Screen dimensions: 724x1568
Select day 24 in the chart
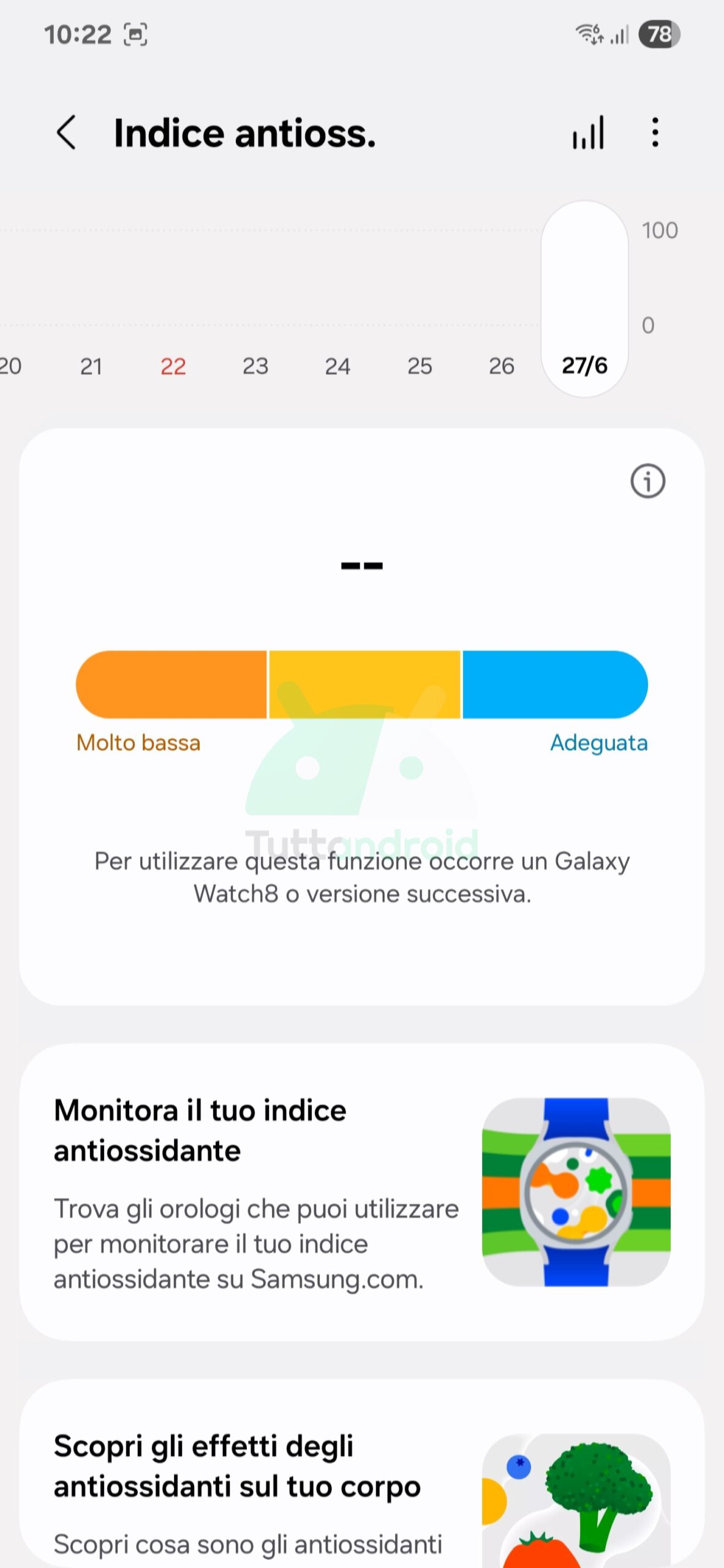point(337,366)
